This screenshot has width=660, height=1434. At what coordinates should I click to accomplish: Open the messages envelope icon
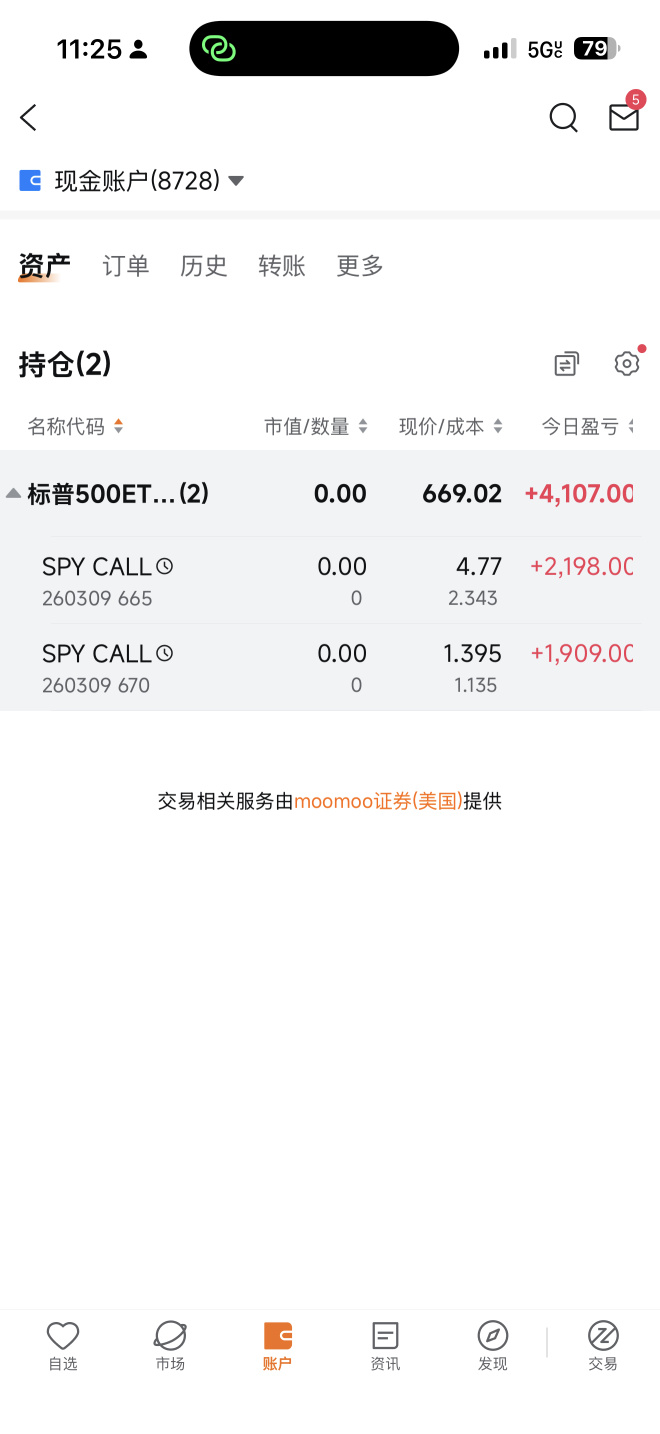pyautogui.click(x=624, y=117)
